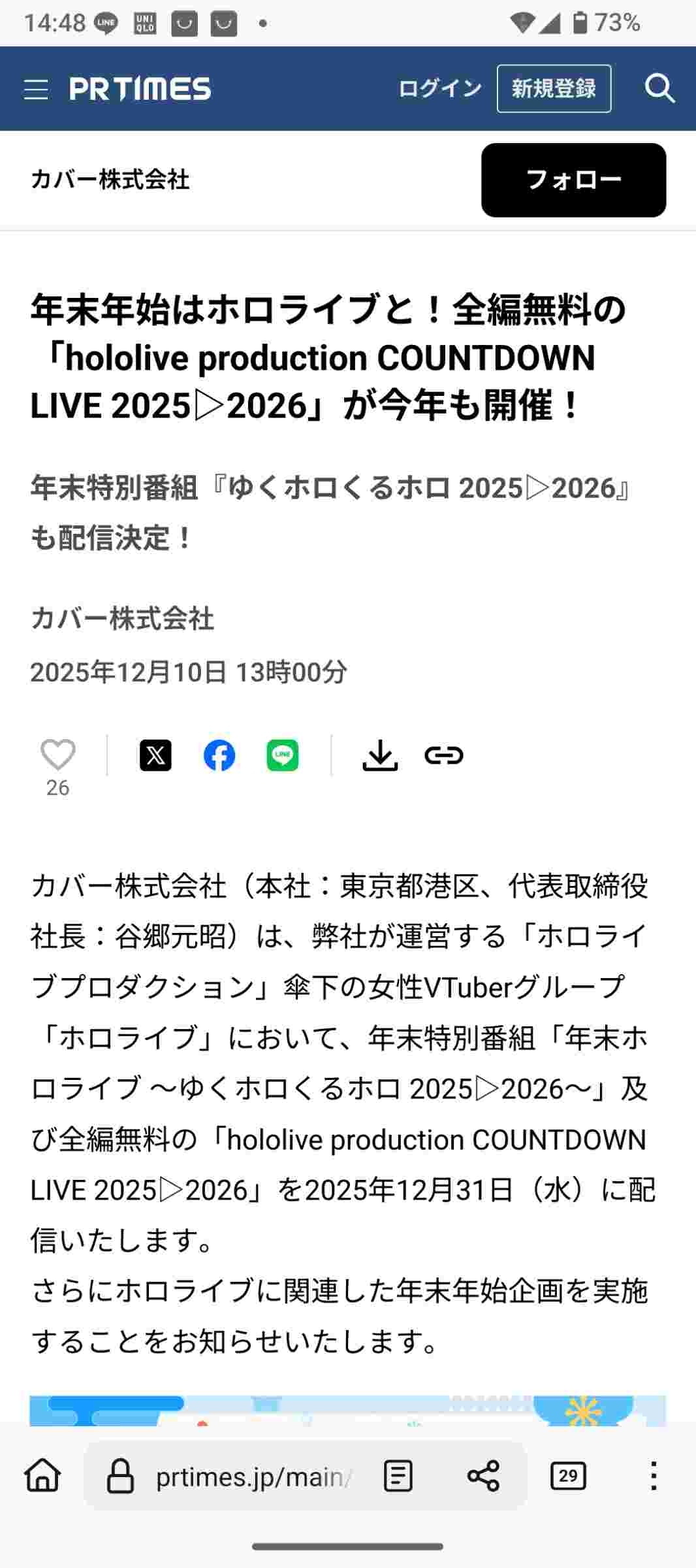Download the press release materials
696x1568 pixels.
click(x=380, y=755)
